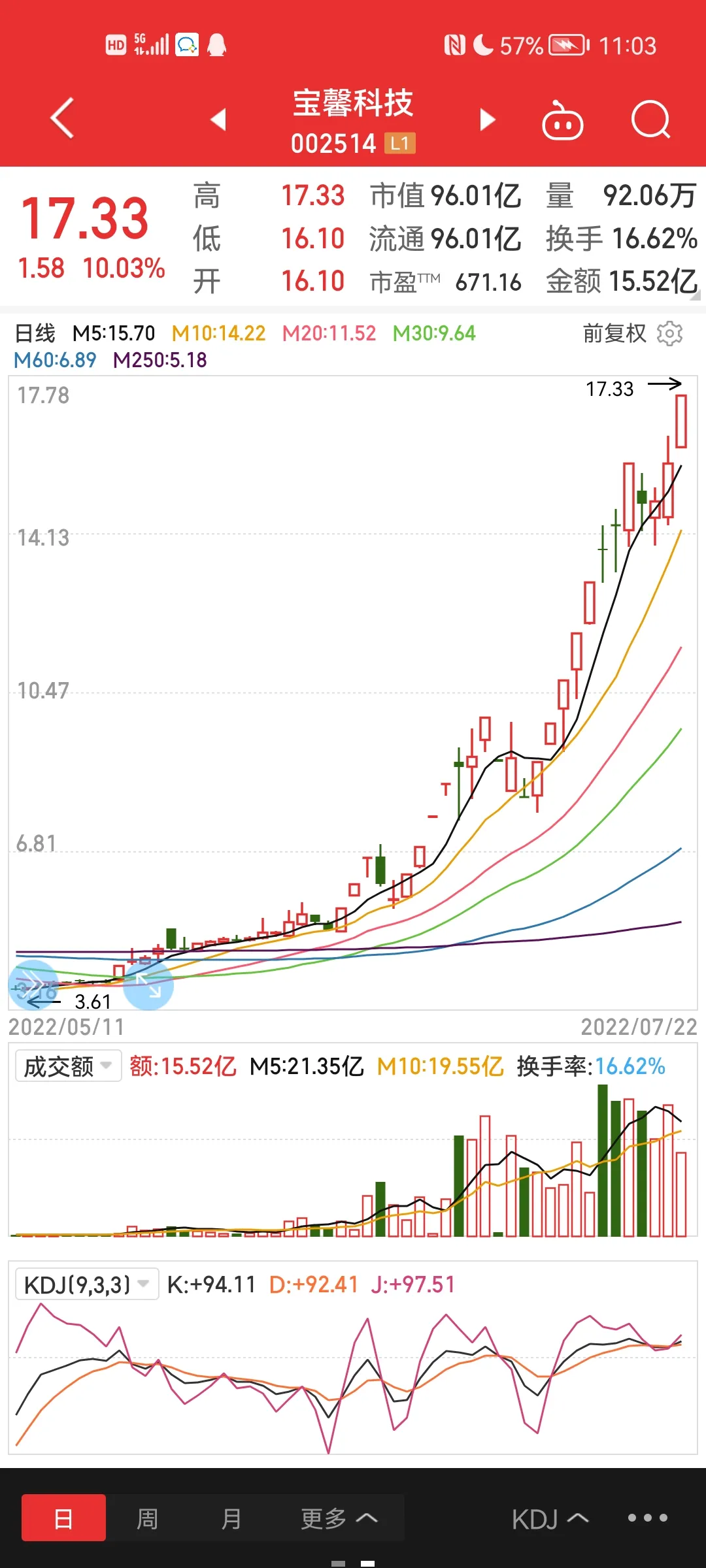Open stock search
The height and width of the screenshot is (1568, 706).
click(650, 120)
